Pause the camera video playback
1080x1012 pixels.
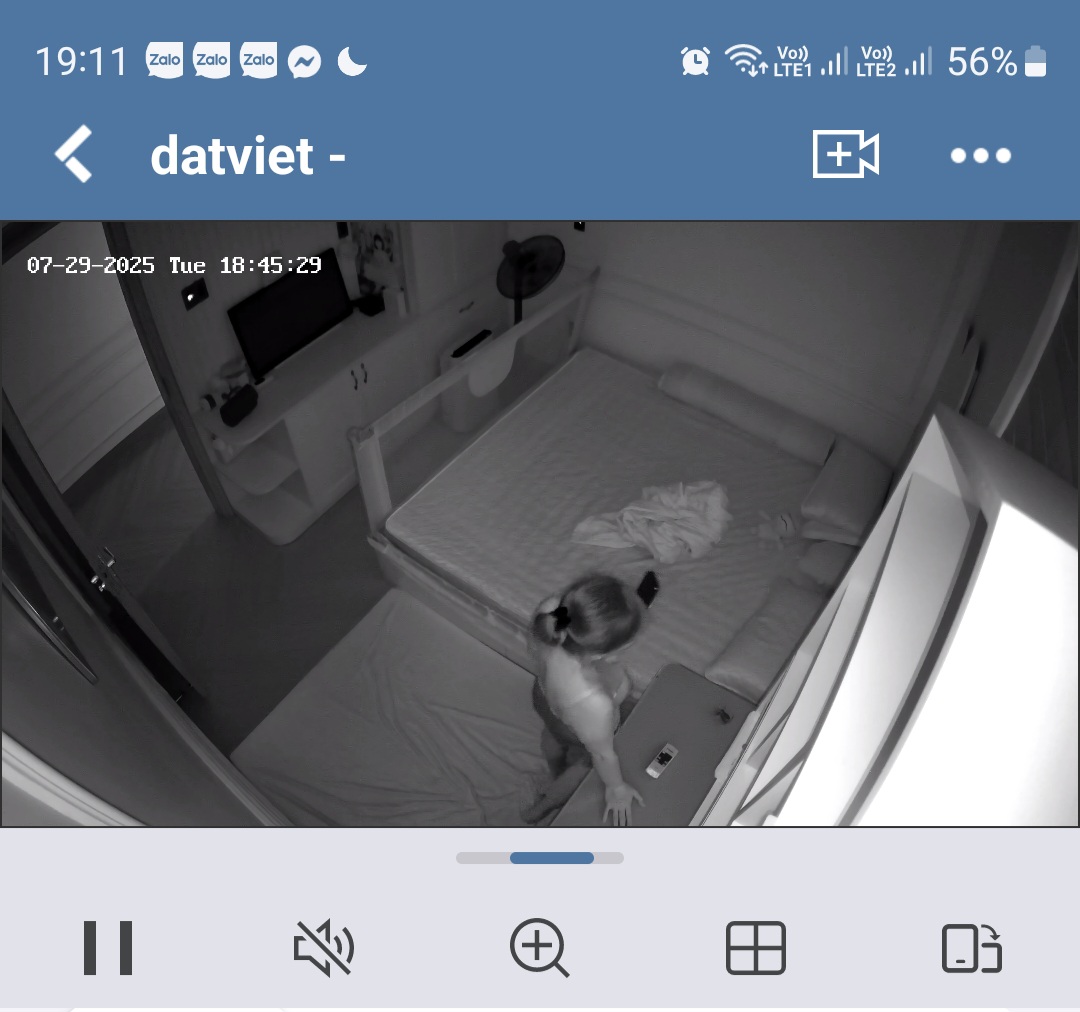click(x=108, y=947)
